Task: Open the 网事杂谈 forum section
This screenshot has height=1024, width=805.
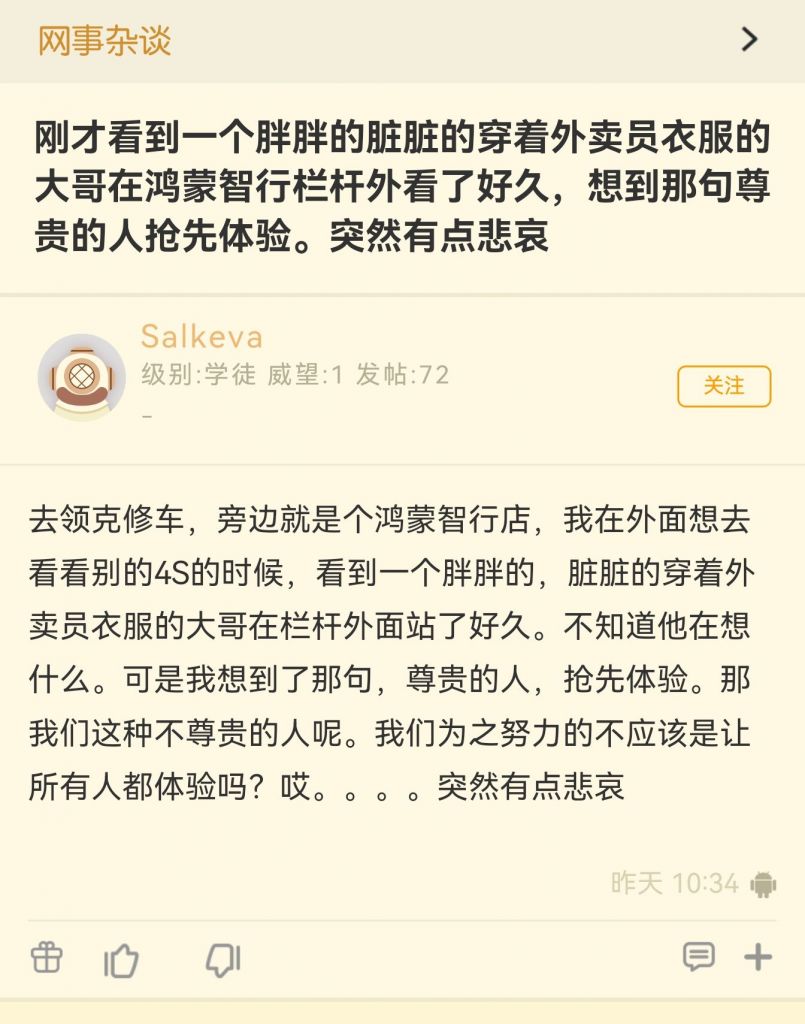Action: tap(105, 40)
